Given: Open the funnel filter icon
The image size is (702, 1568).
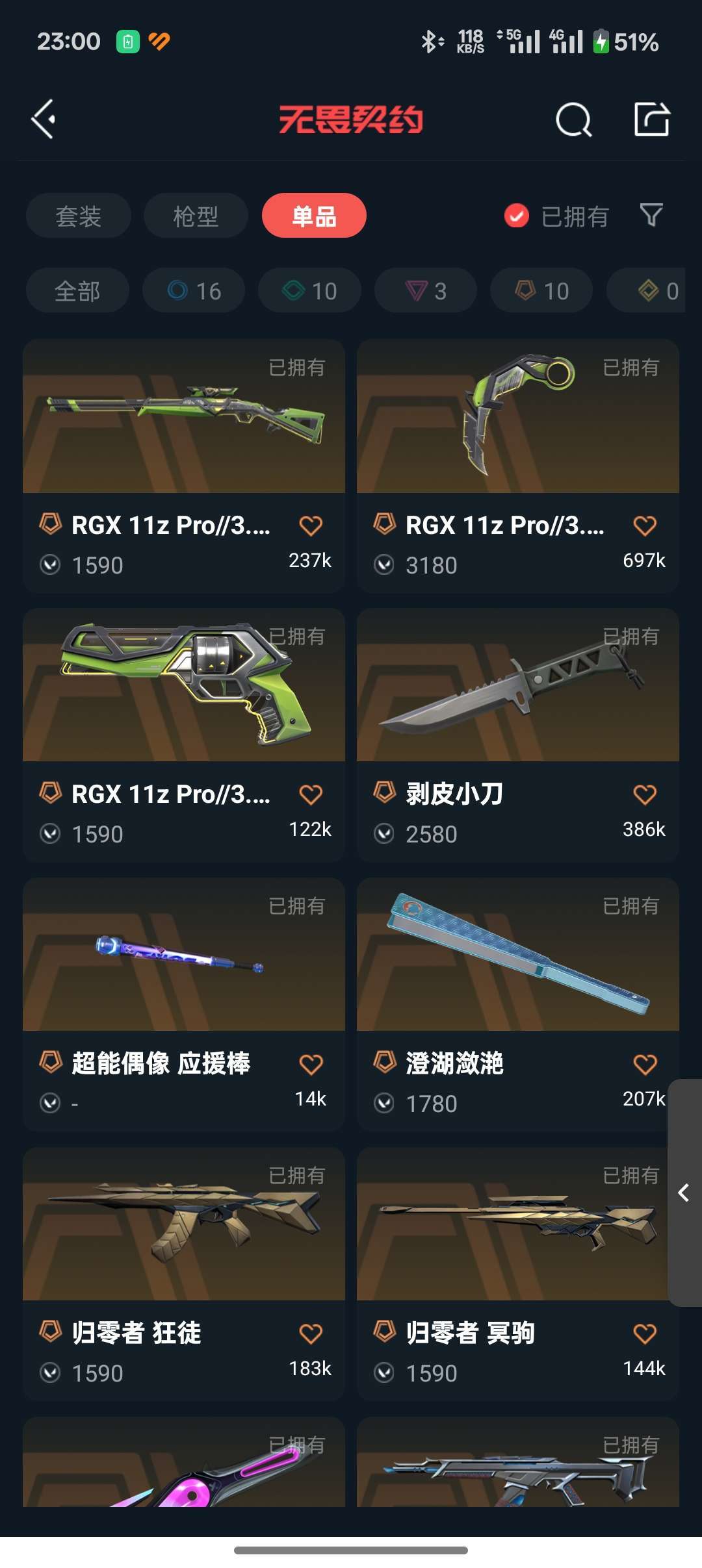Looking at the screenshot, I should [651, 215].
